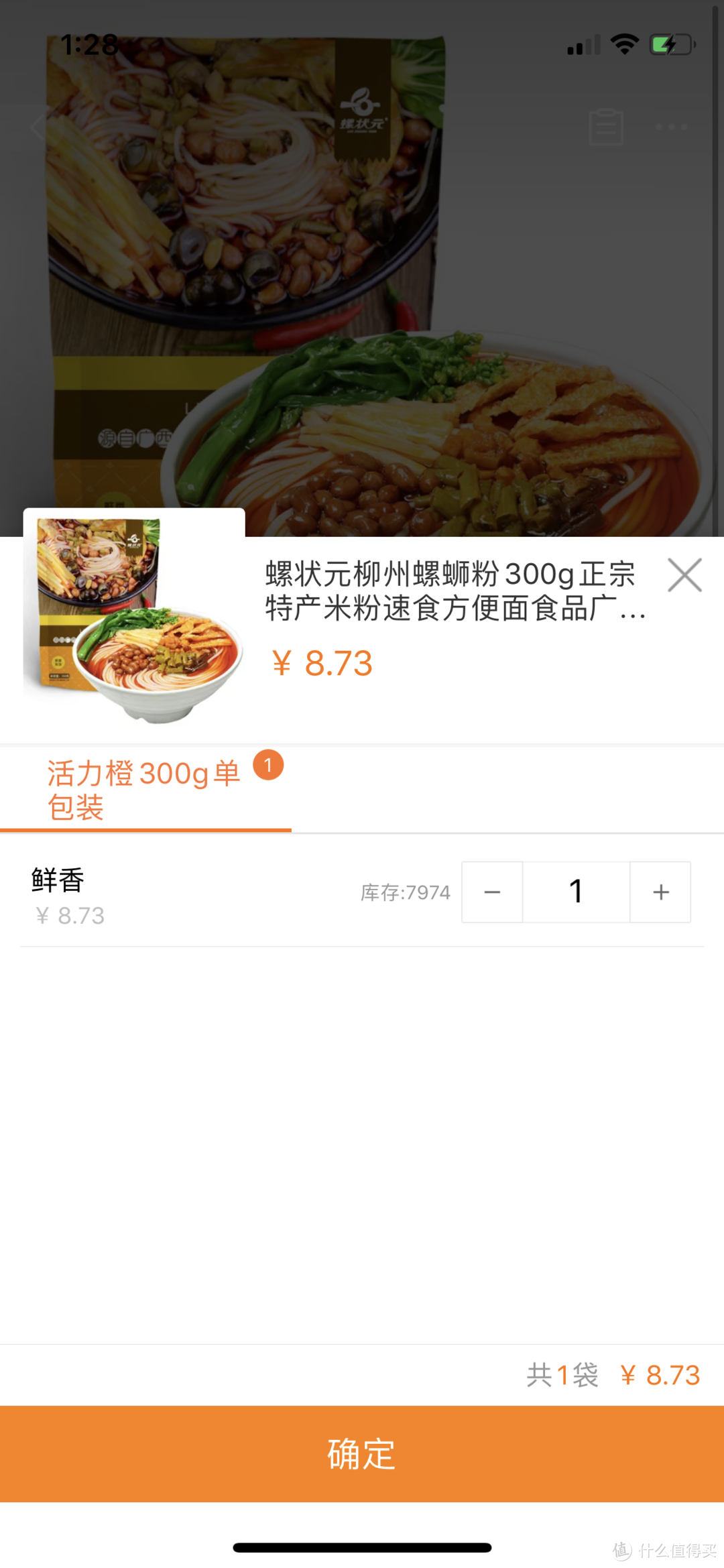Tap the quantity field showing 1
The width and height of the screenshot is (724, 1568).
(x=576, y=892)
